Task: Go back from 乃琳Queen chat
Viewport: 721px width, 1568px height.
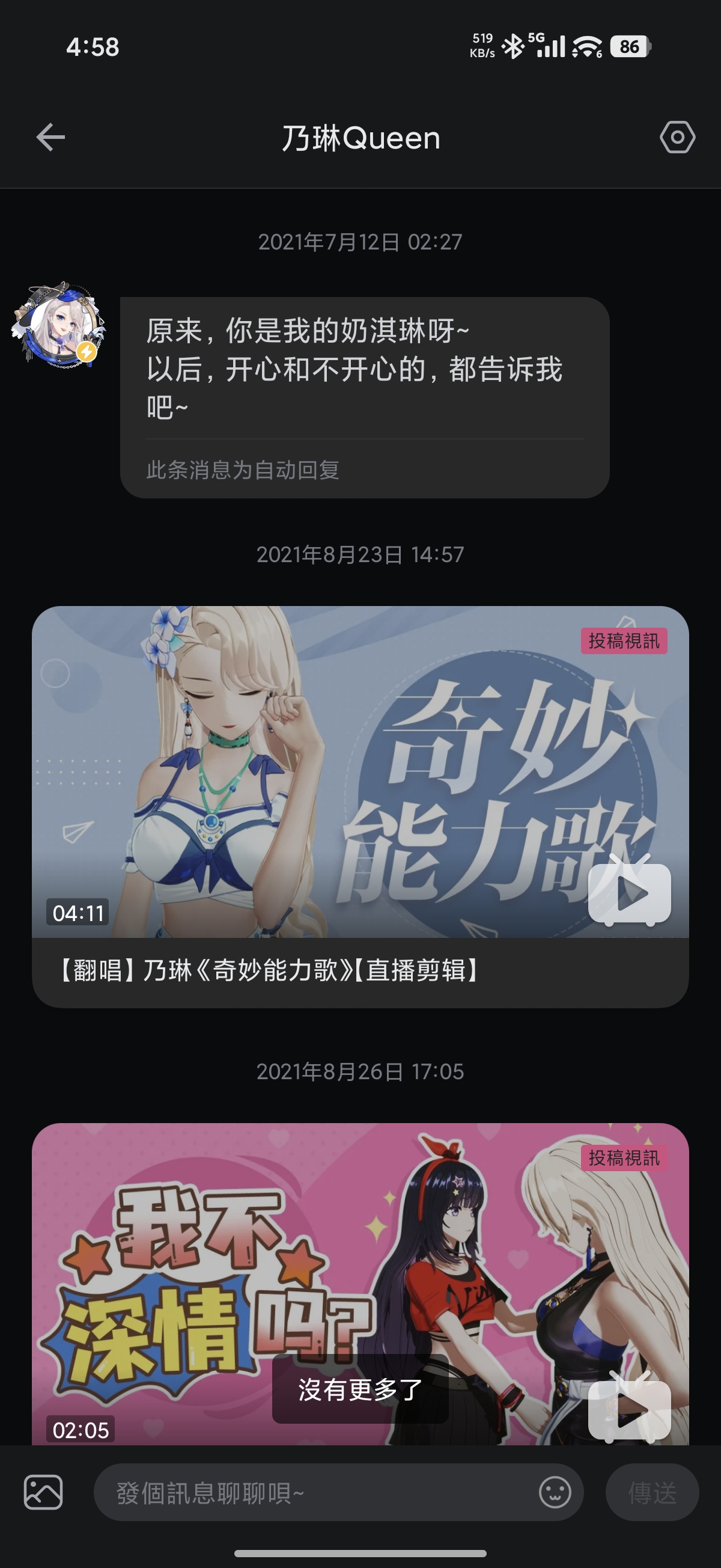Action: pyautogui.click(x=50, y=137)
